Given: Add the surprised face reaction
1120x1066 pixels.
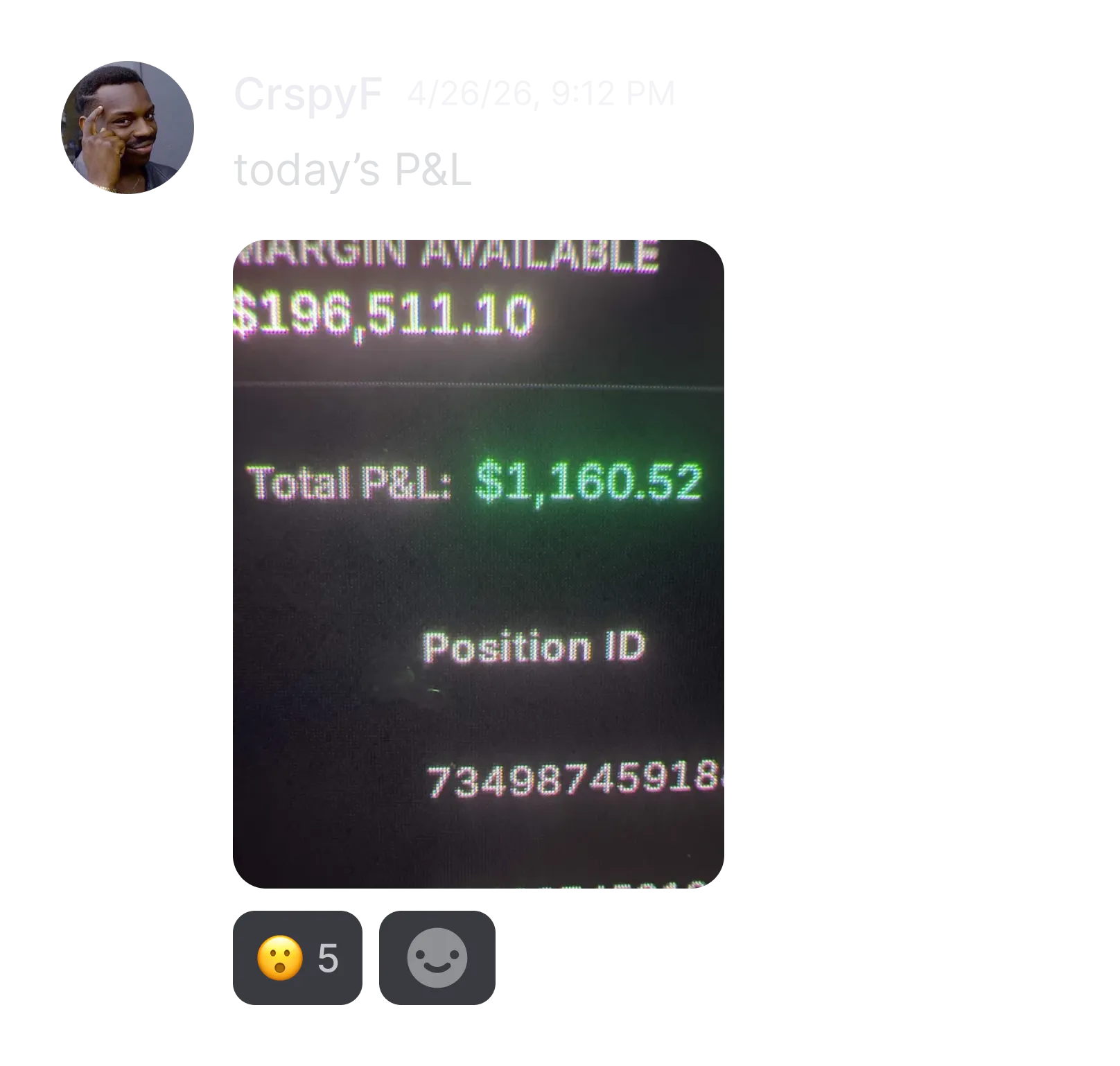Looking at the screenshot, I should tap(297, 958).
